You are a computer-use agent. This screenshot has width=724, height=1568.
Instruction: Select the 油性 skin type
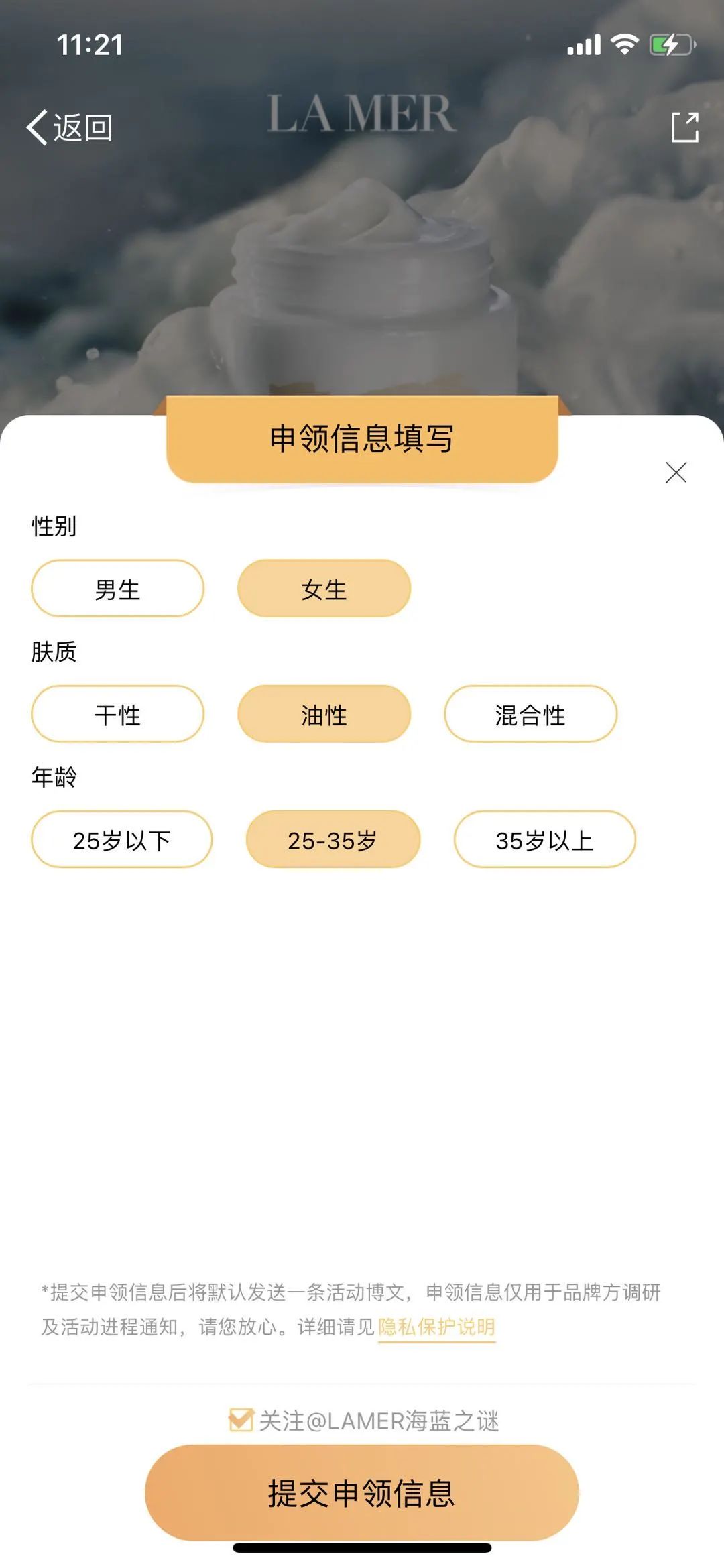pos(324,714)
